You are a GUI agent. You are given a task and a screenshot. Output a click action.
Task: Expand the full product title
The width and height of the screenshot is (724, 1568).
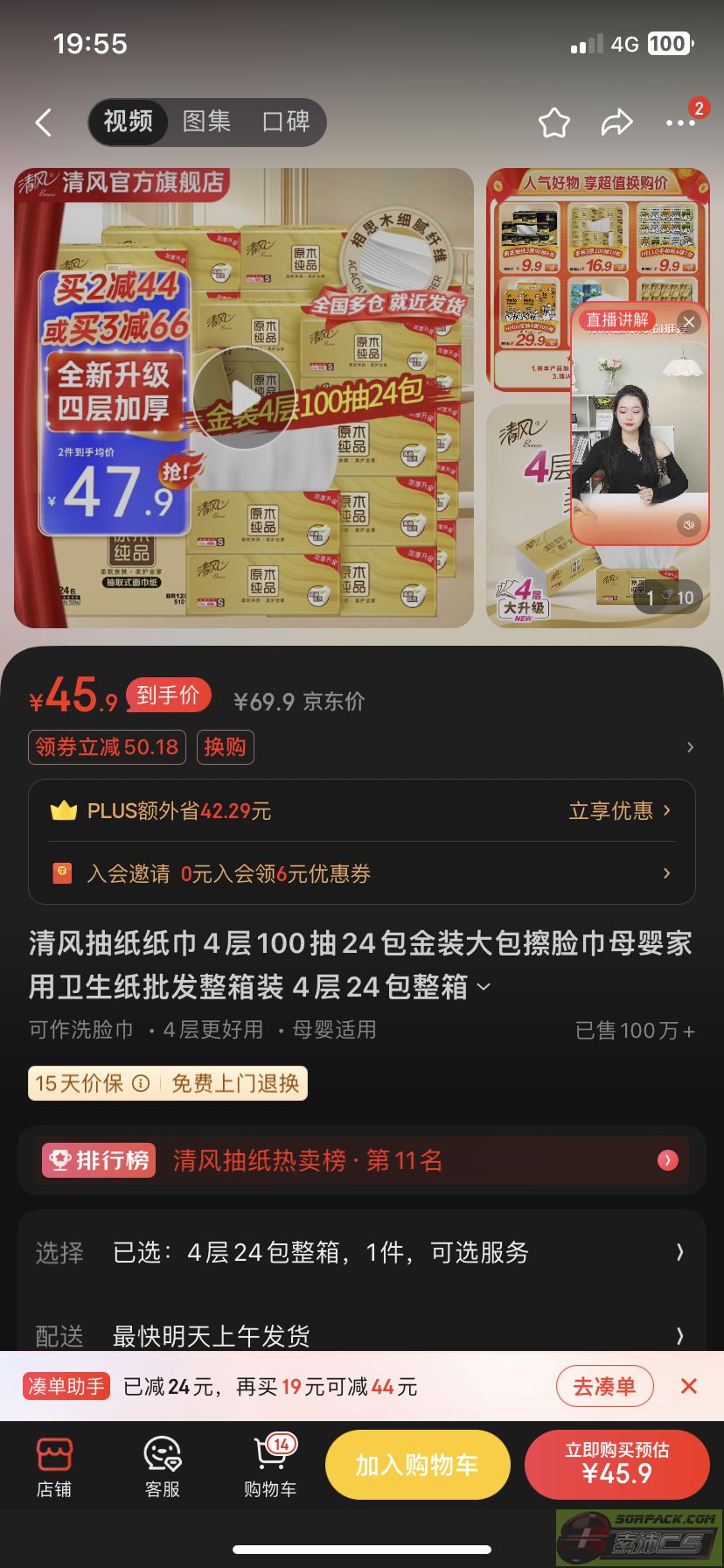click(x=484, y=988)
